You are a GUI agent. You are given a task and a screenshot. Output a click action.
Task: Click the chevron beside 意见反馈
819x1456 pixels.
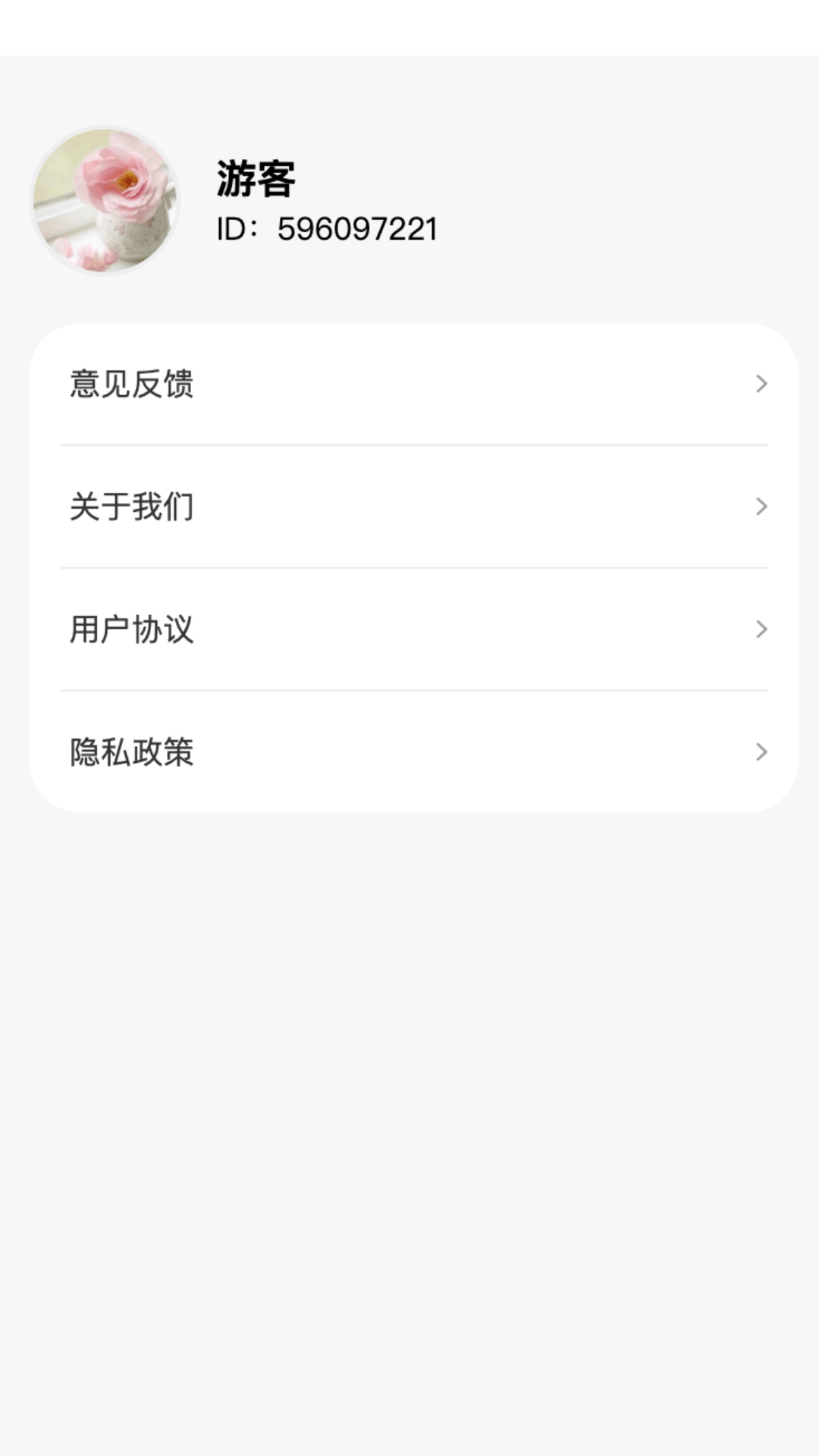click(x=761, y=384)
